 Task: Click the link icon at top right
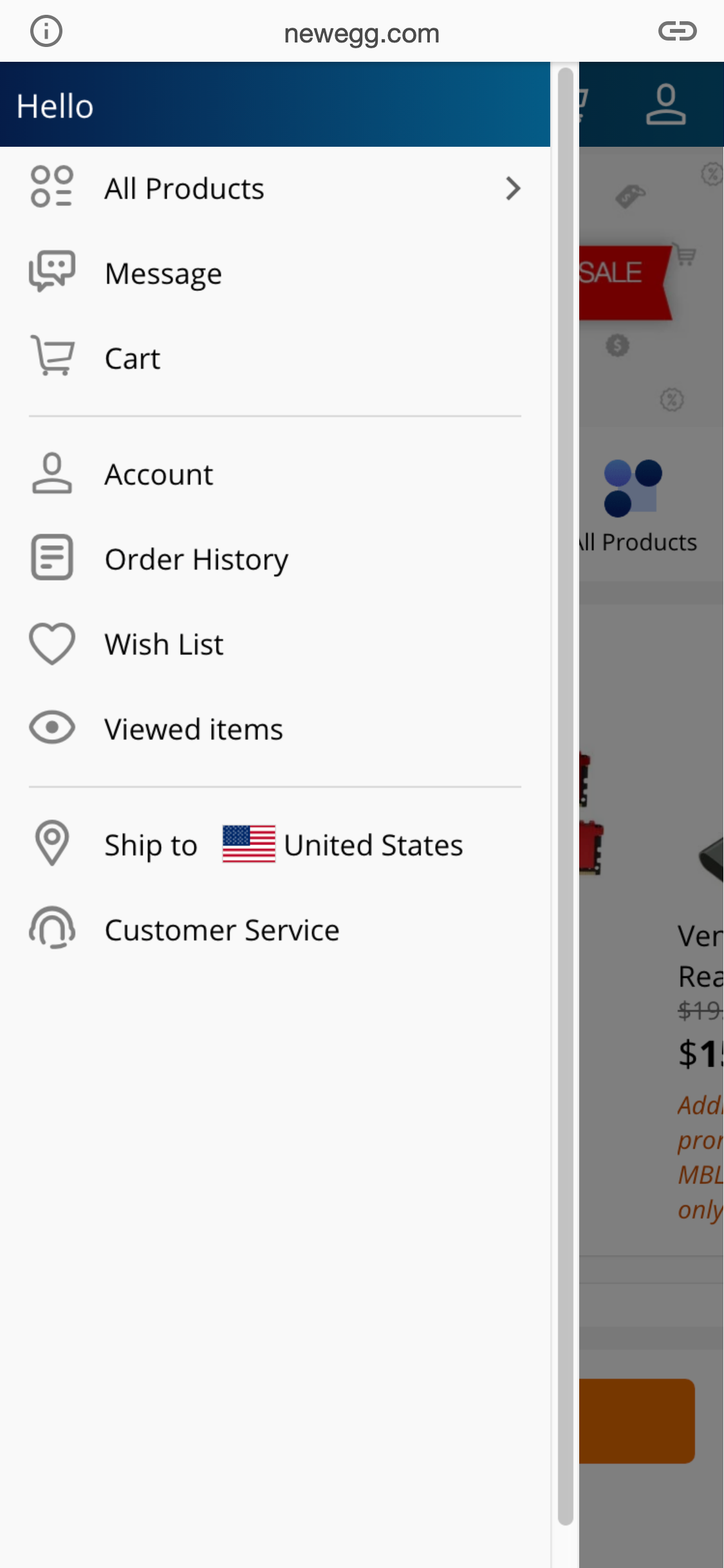pos(679,30)
